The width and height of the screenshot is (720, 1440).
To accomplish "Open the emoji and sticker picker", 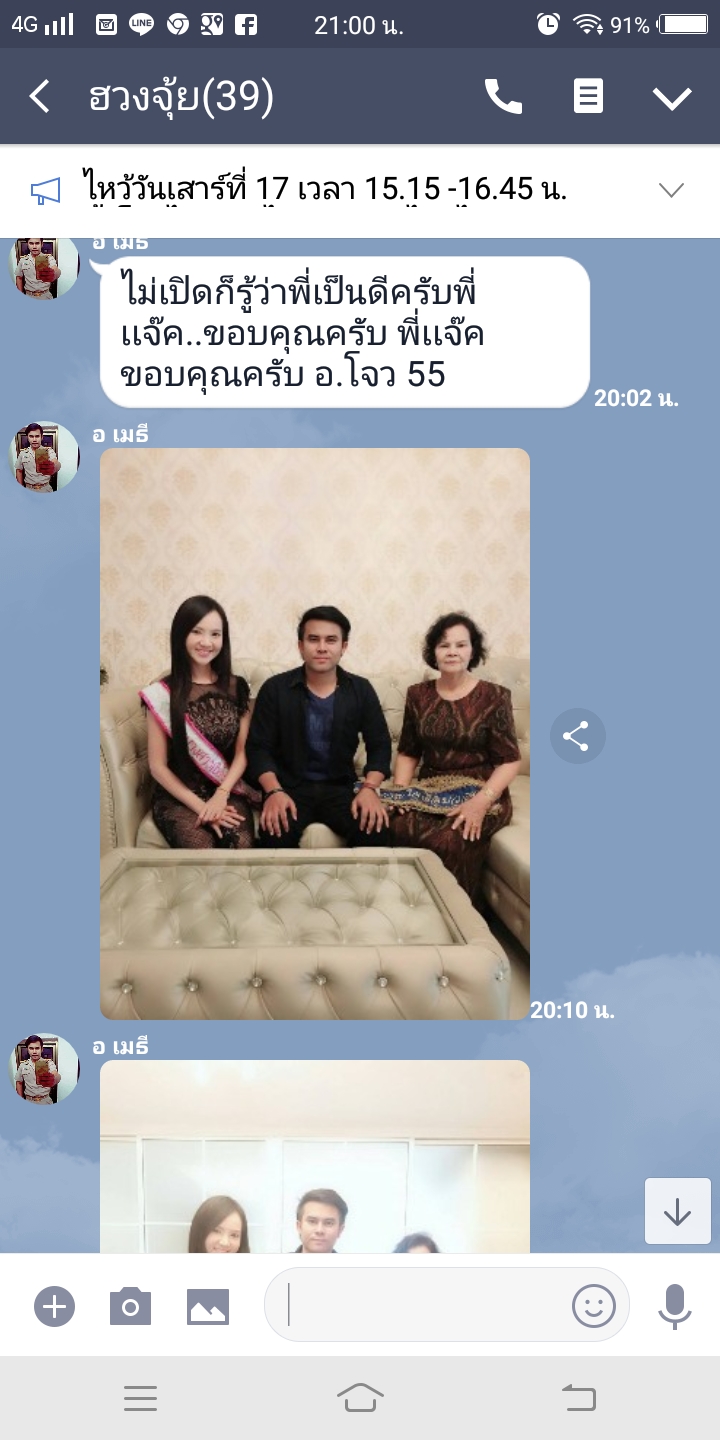I will click(593, 1305).
